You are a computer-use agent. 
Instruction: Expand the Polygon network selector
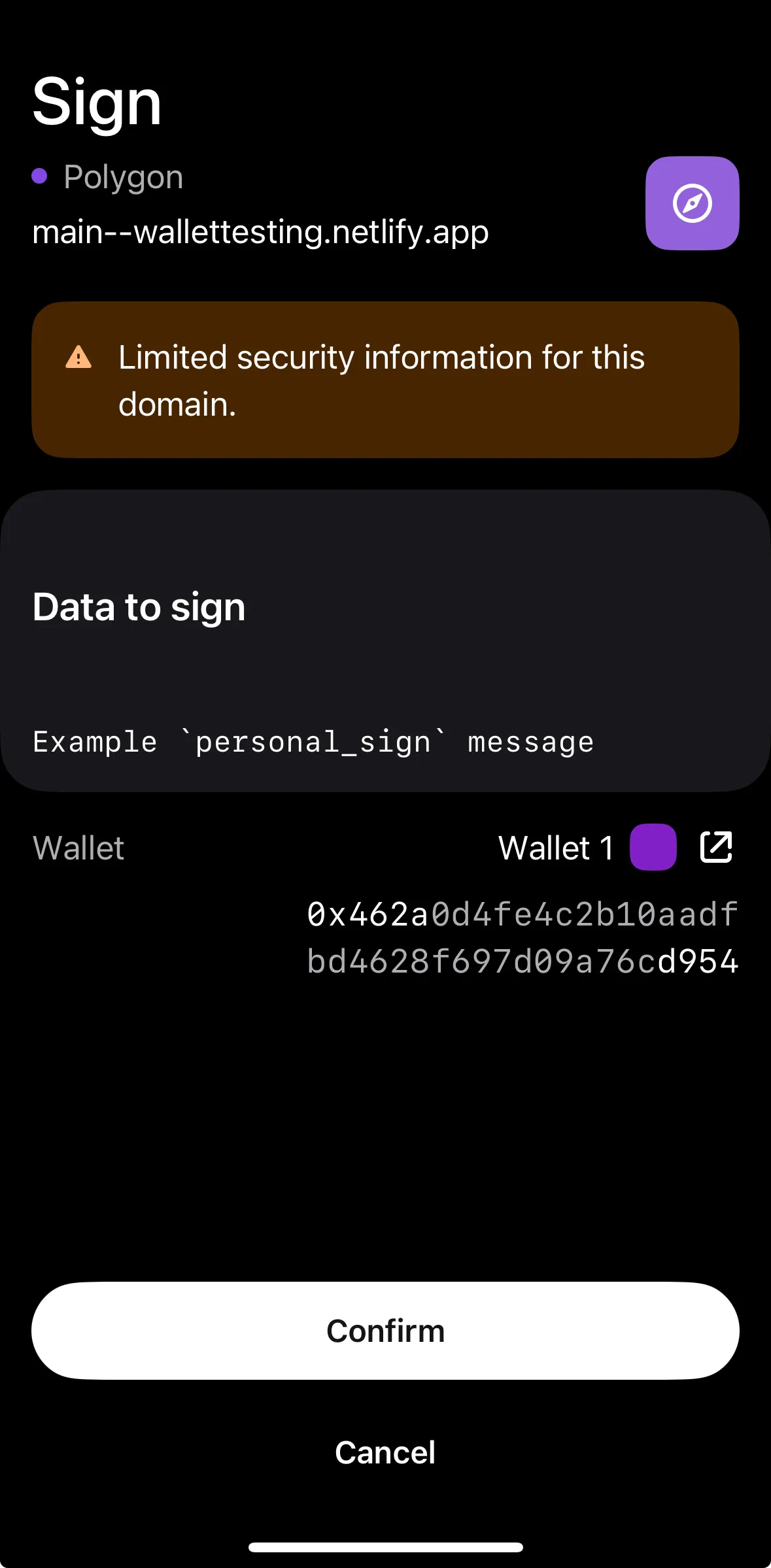(x=123, y=175)
